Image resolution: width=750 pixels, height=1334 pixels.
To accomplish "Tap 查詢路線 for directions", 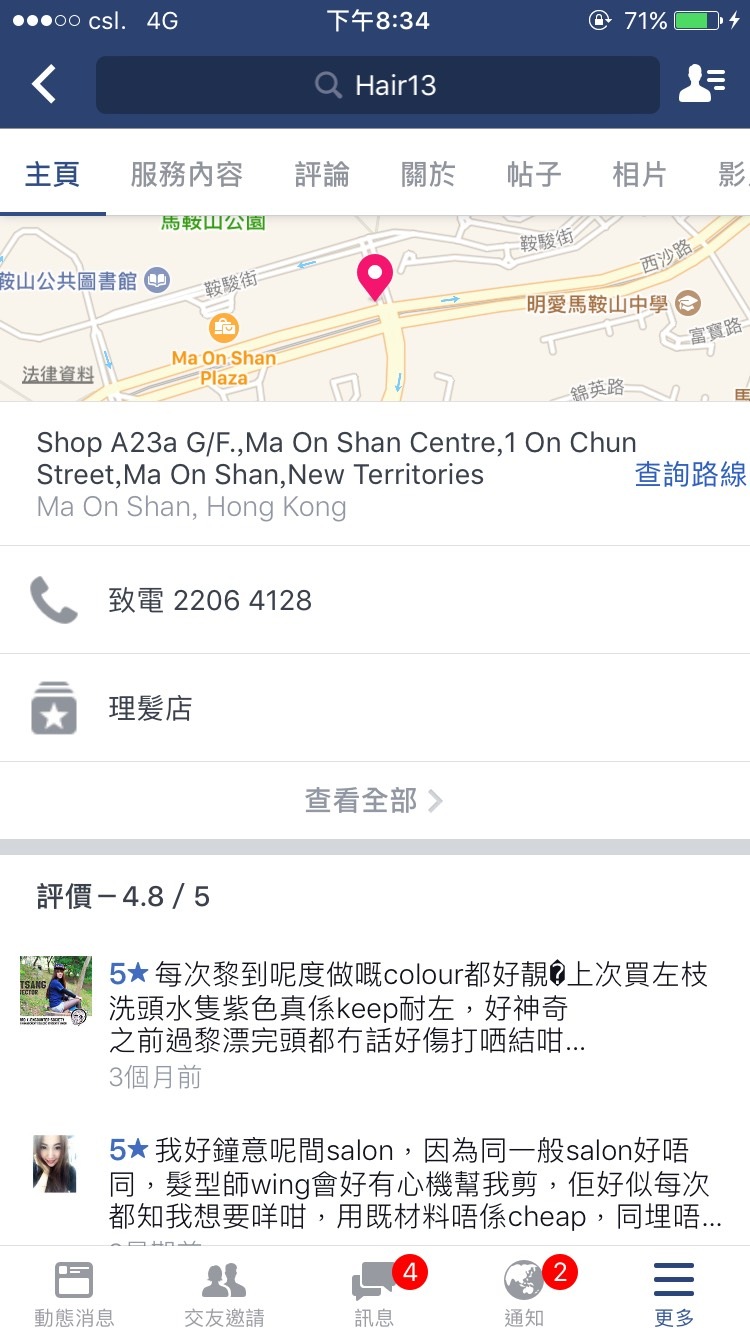I will (x=691, y=474).
